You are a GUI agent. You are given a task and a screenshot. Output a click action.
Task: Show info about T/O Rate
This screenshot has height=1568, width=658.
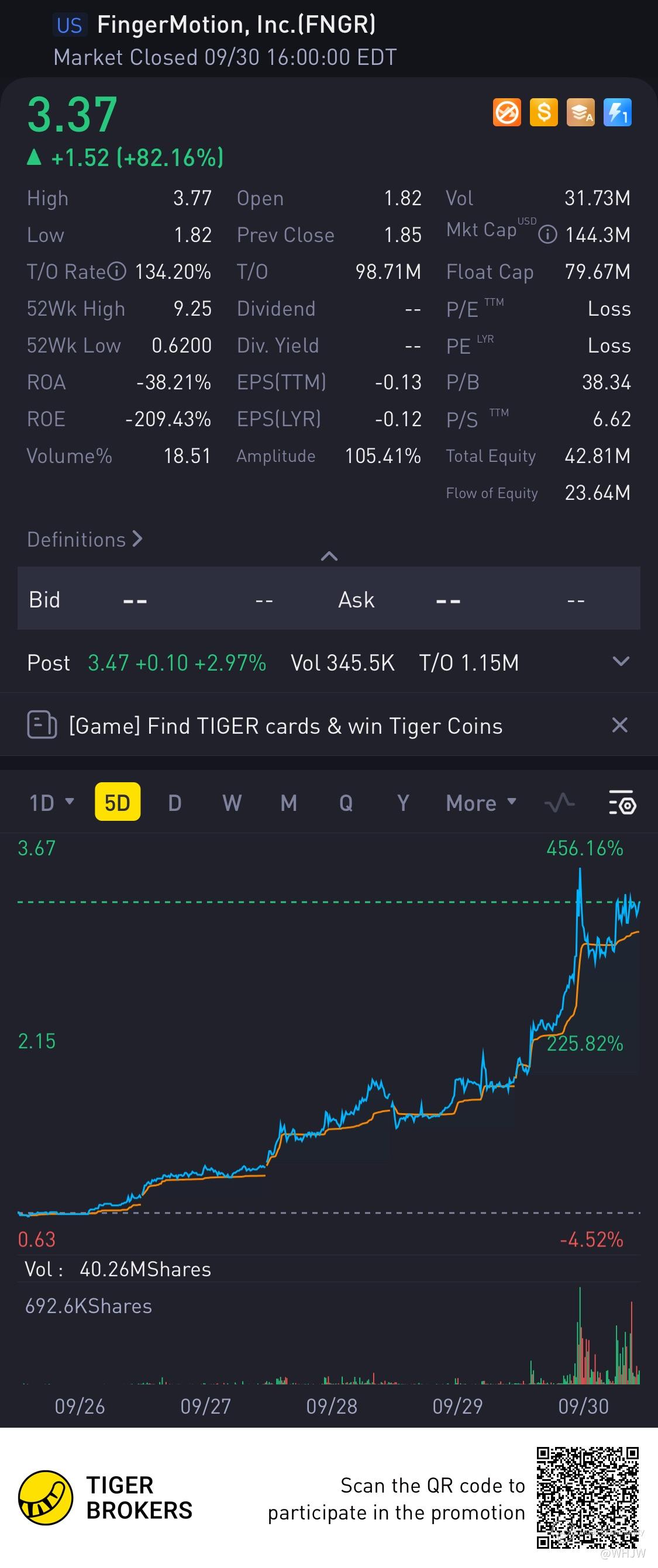[116, 271]
